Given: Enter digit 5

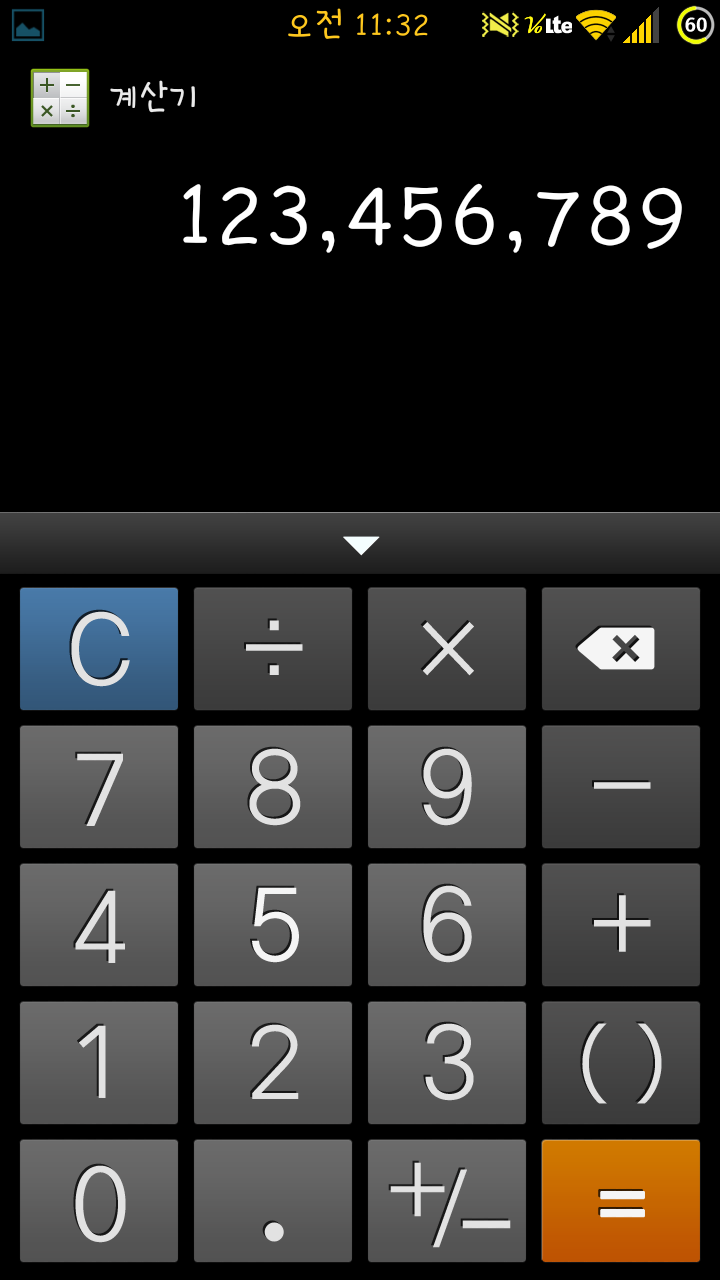Looking at the screenshot, I should pyautogui.click(x=273, y=925).
